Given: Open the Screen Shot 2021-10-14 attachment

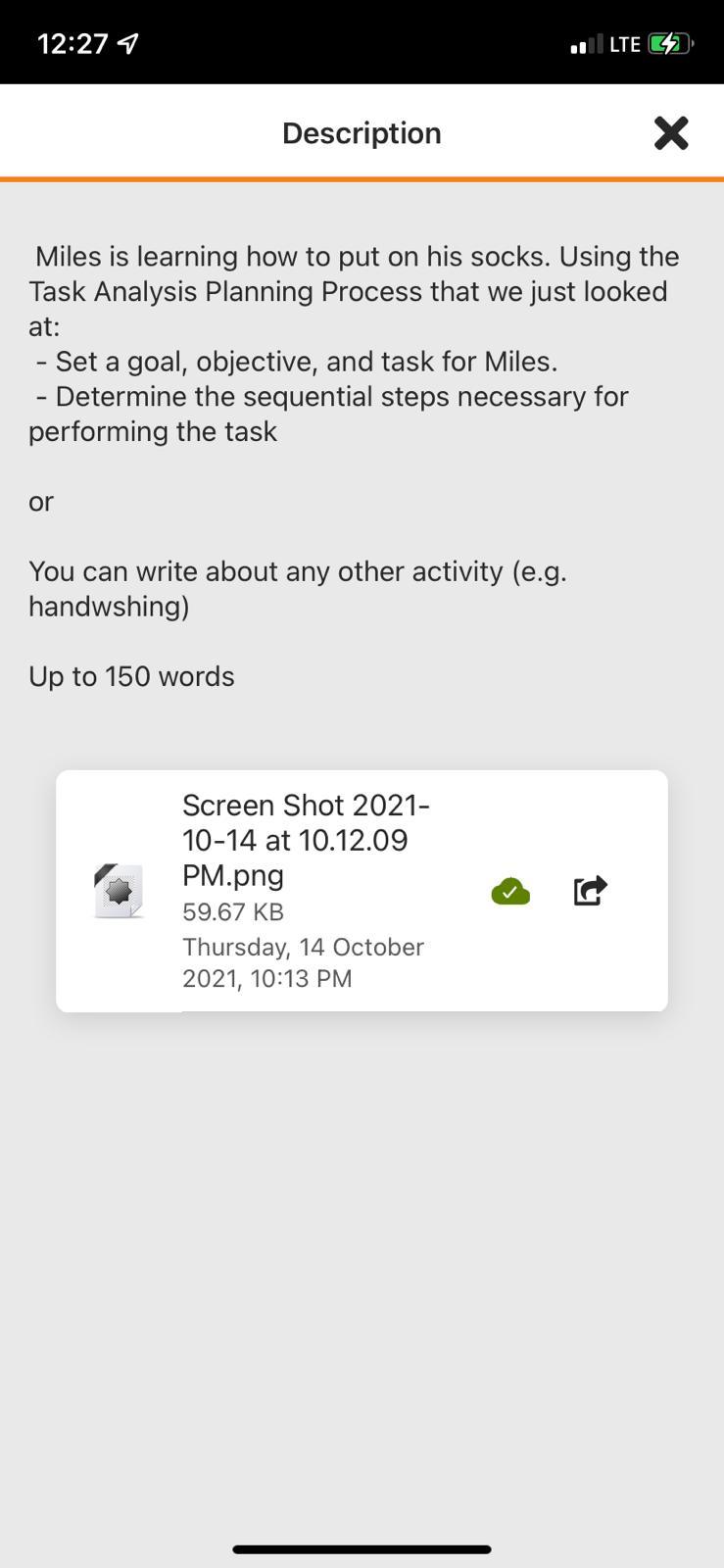Looking at the screenshot, I should tap(305, 889).
